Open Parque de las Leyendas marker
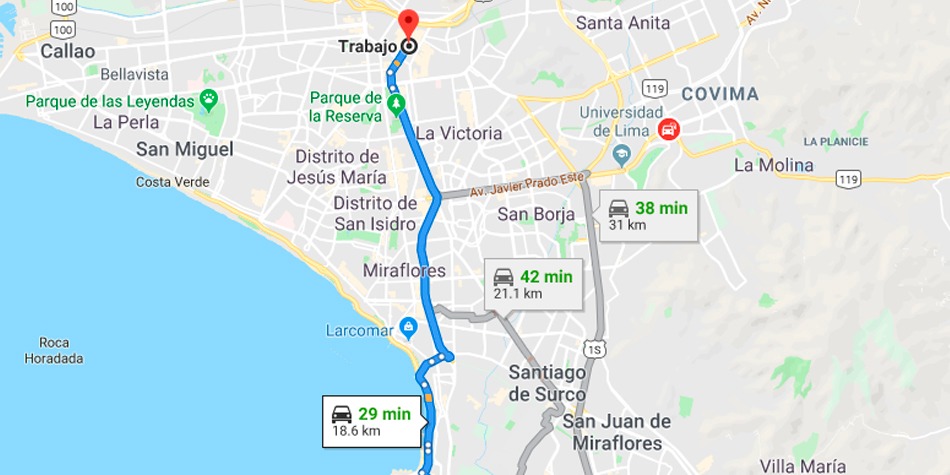 pos(208,100)
